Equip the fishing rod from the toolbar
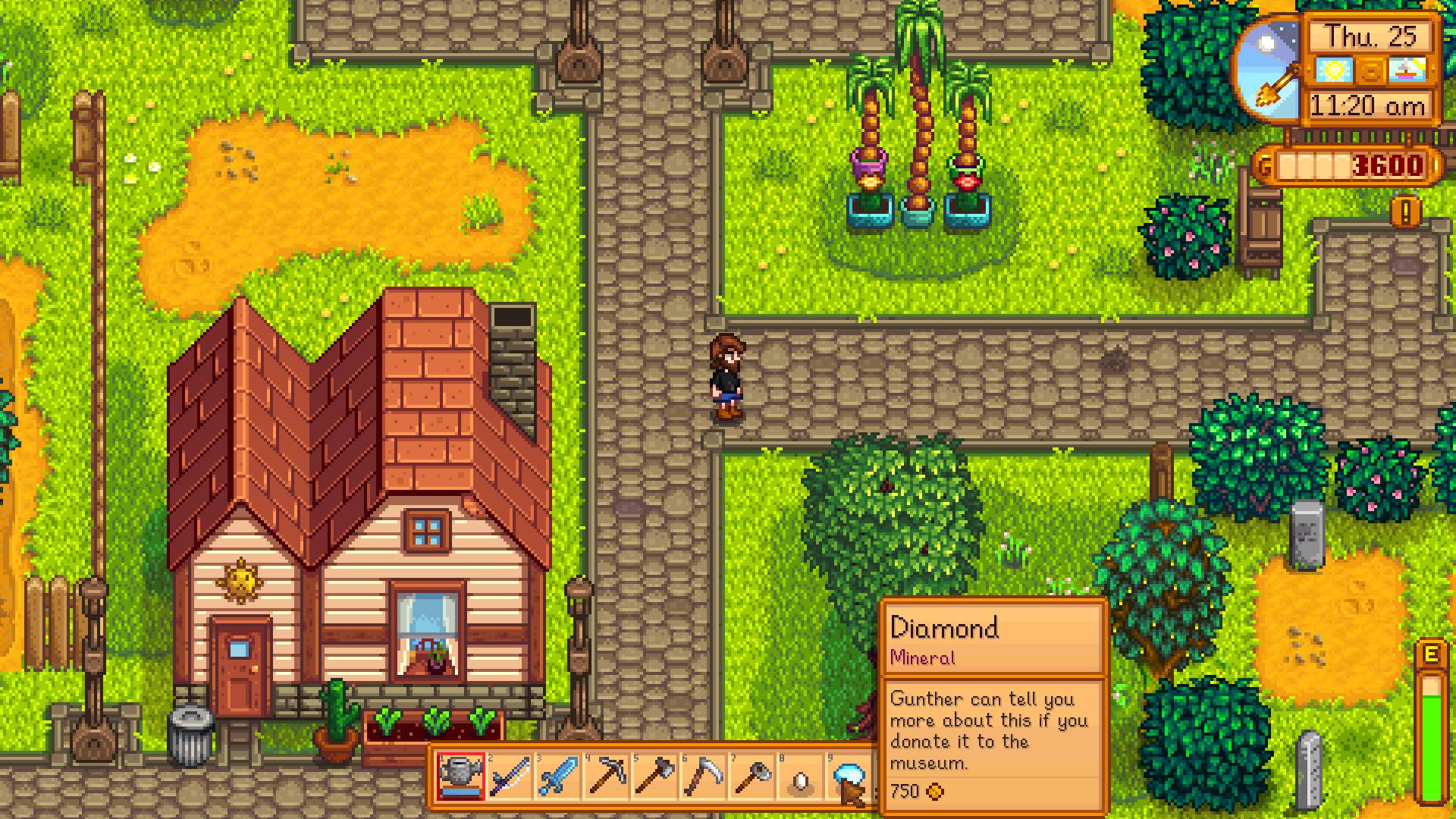 tap(510, 777)
